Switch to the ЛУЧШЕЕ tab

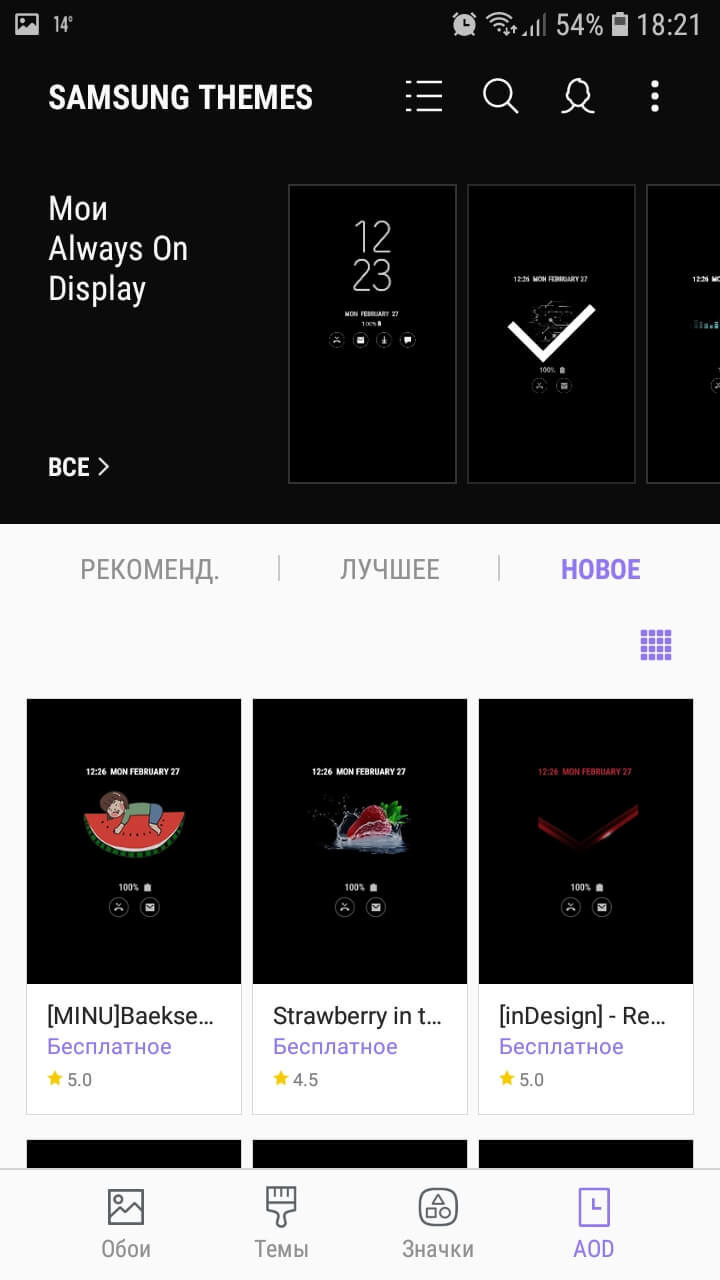coord(389,569)
